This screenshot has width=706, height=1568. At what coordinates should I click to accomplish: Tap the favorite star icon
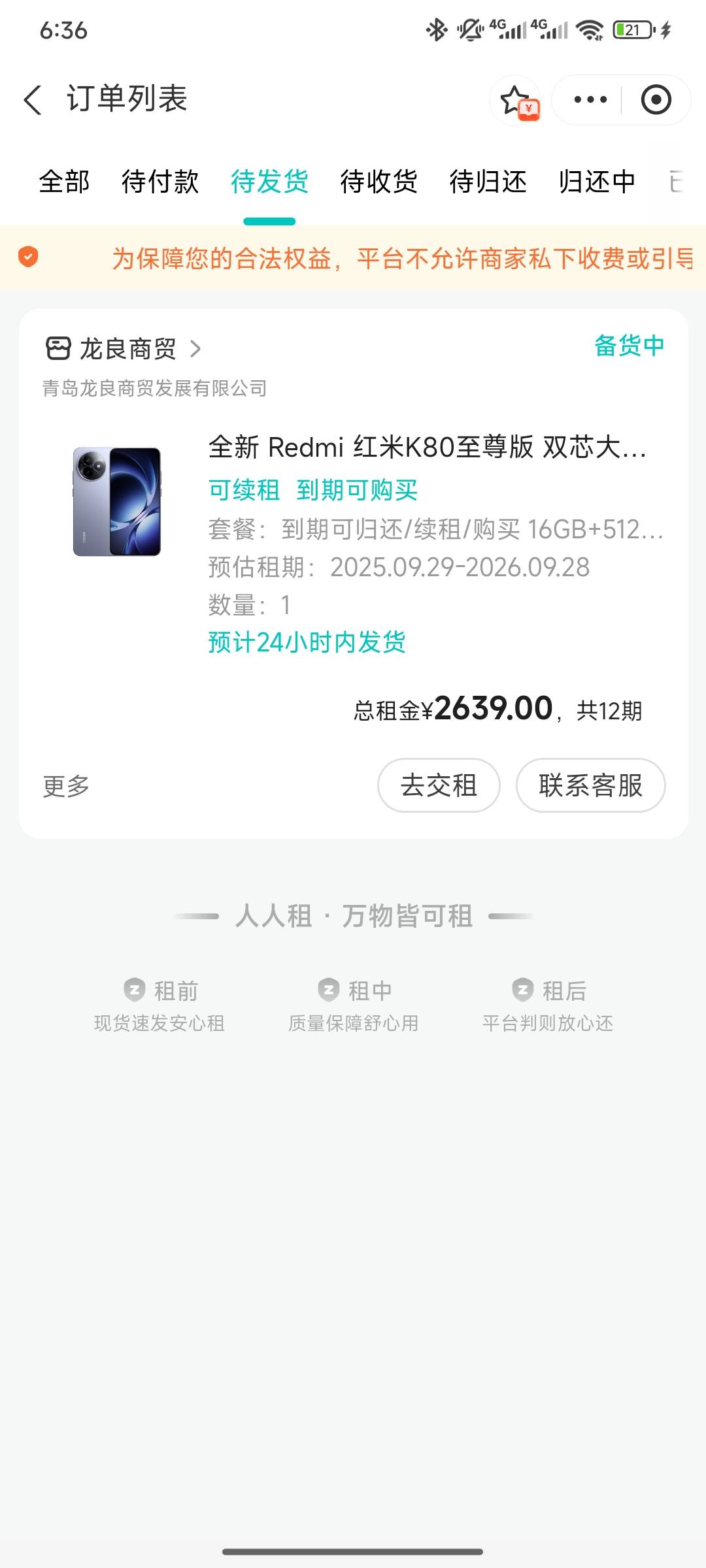515,100
